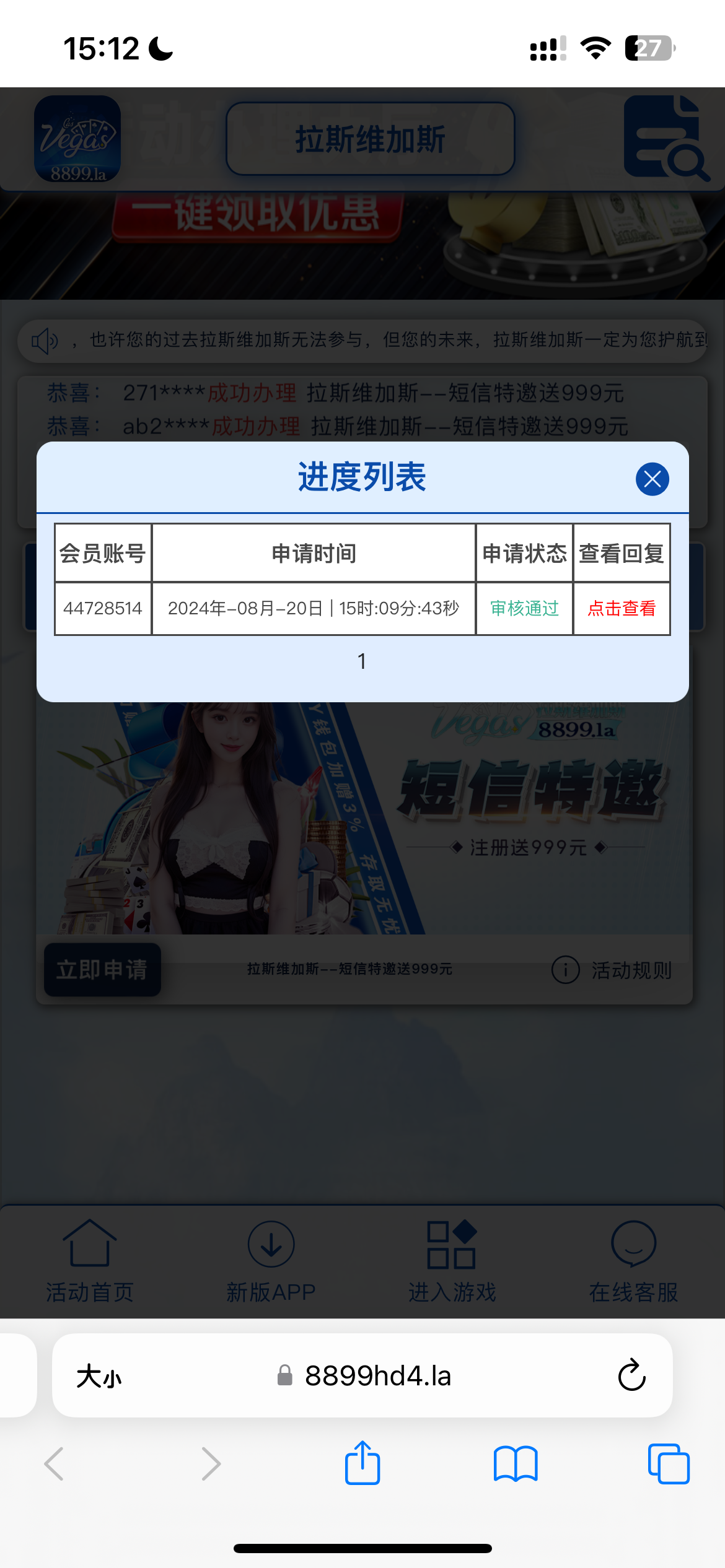Open the 大小 page settings
Image resolution: width=725 pixels, height=1568 pixels.
click(99, 1377)
